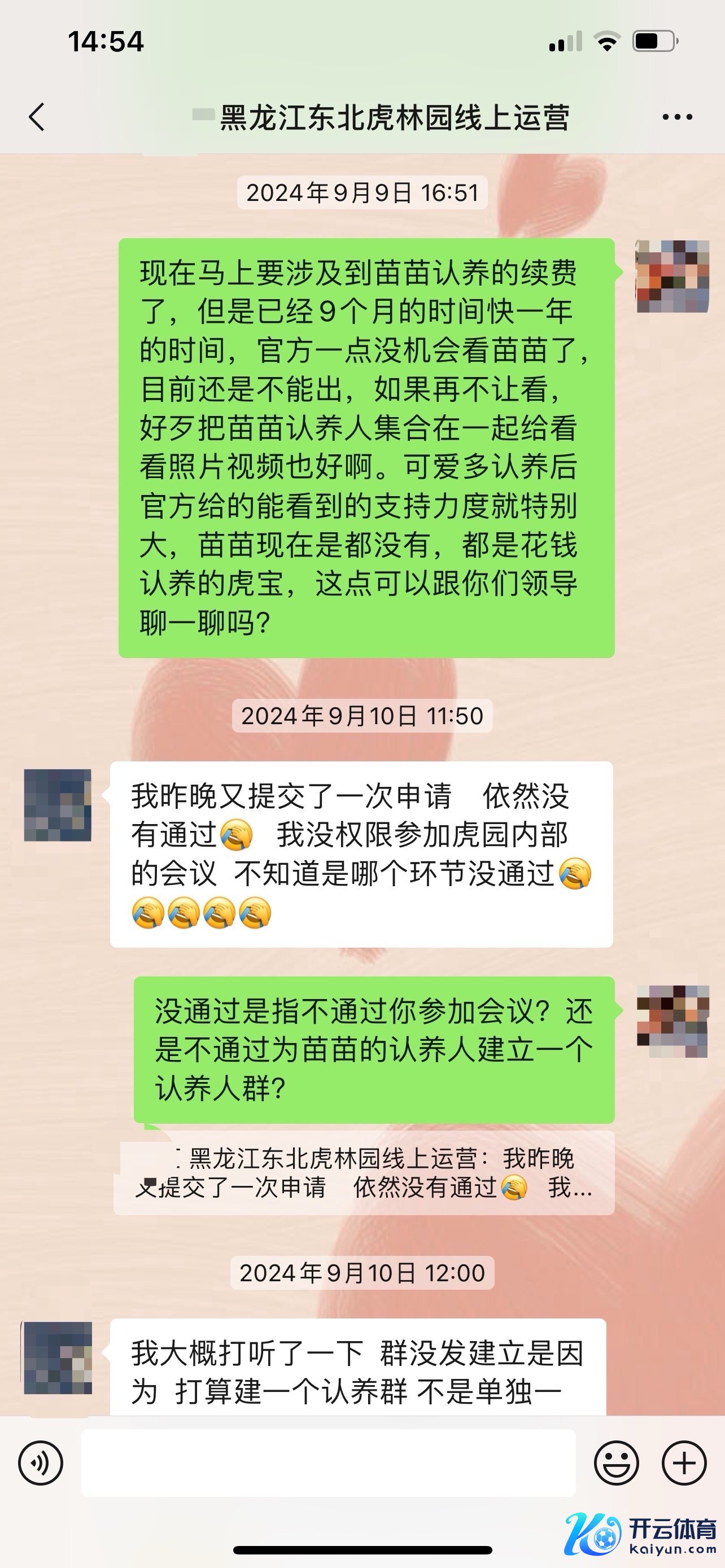The height and width of the screenshot is (1568, 725).
Task: Go back to the chat list
Action: click(x=37, y=117)
